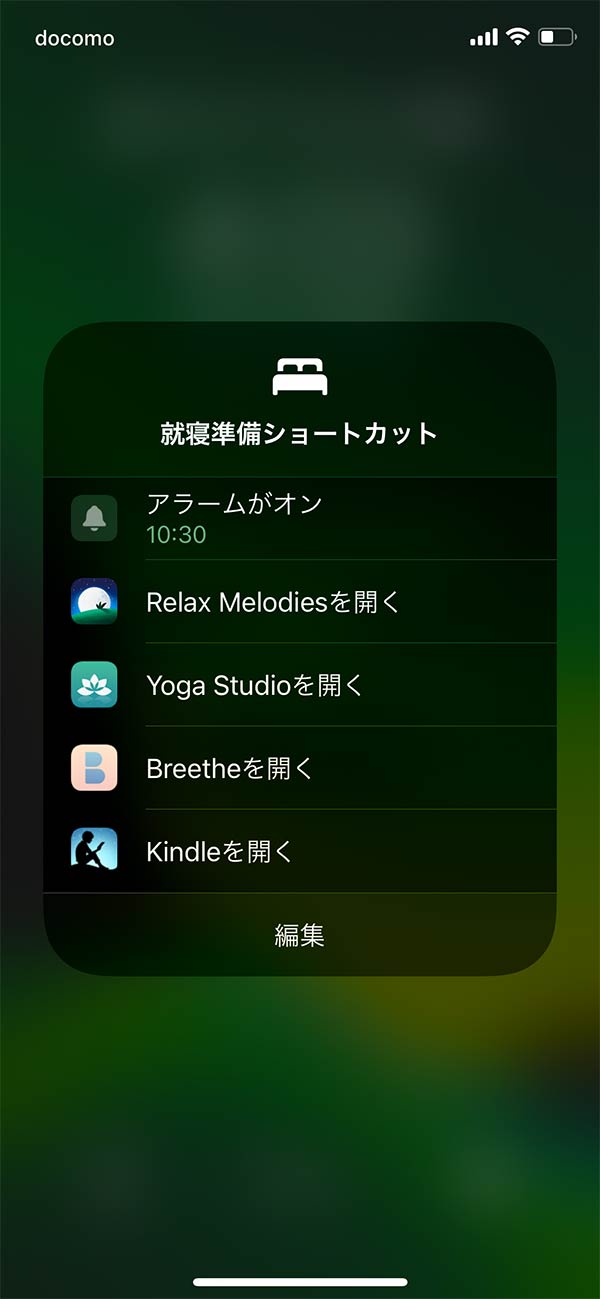The width and height of the screenshot is (600, 1299).
Task: Select Breetheを開く shortcut
Action: tap(300, 767)
